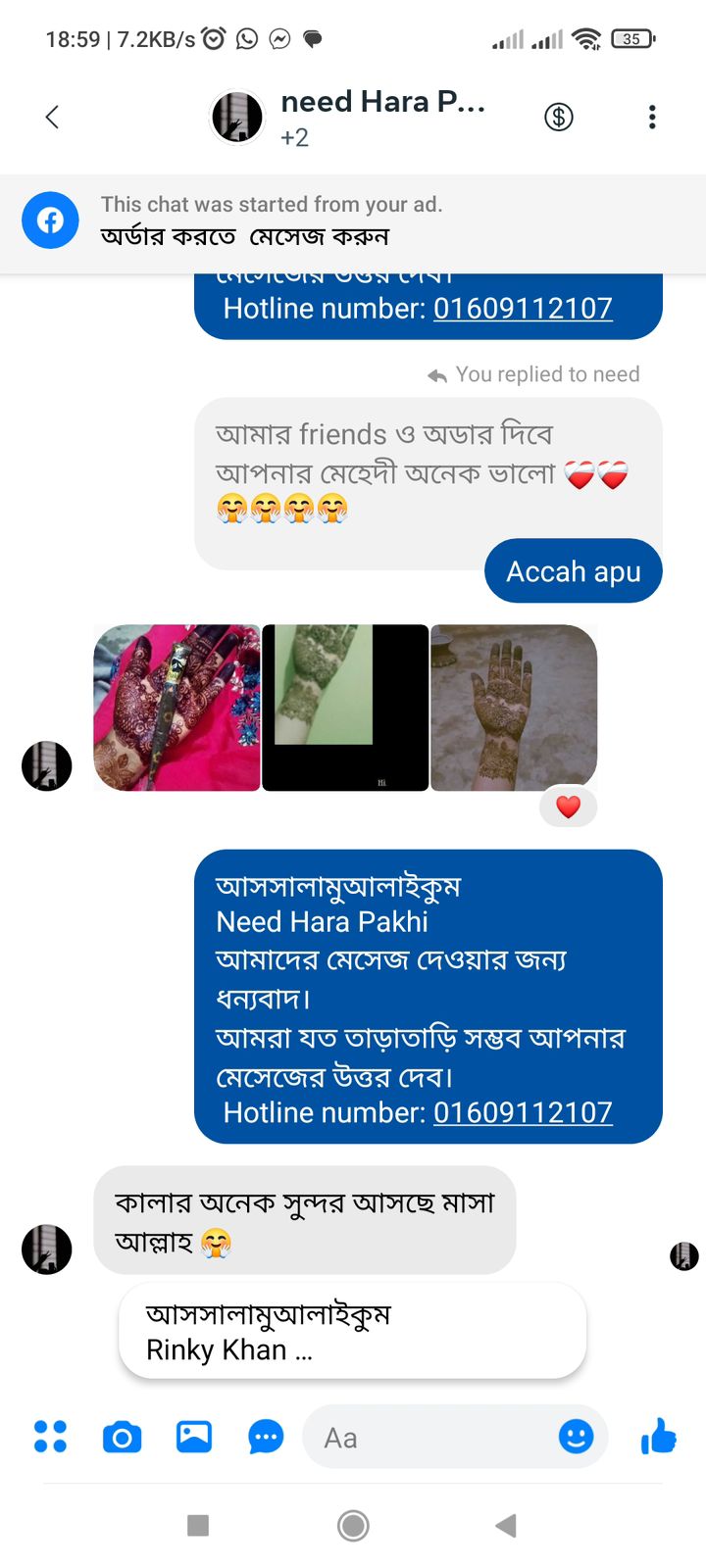Open saved replies chat bubble icon
The width and height of the screenshot is (706, 1568).
[266, 1438]
